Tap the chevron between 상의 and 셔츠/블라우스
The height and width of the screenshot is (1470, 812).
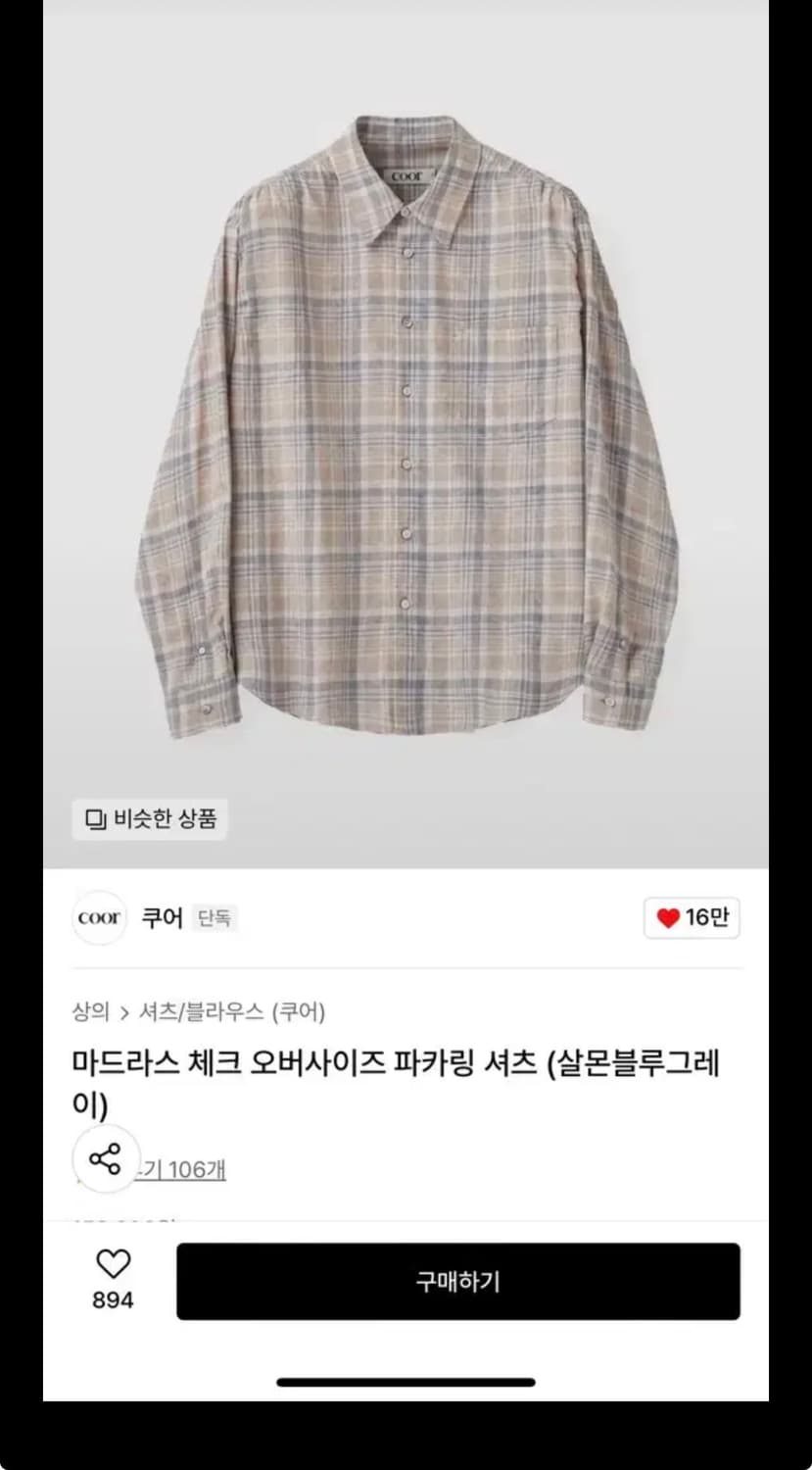(121, 1012)
